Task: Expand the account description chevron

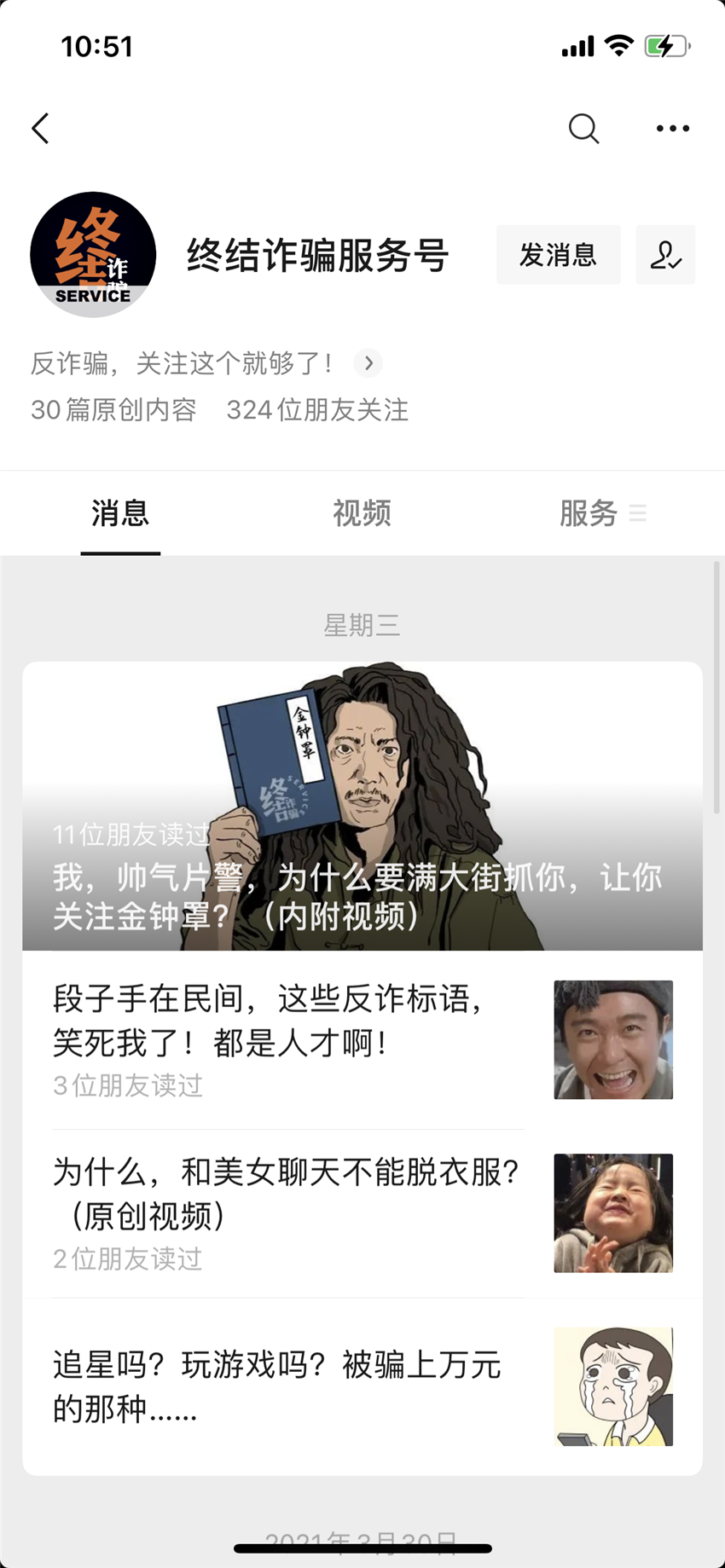Action: pyautogui.click(x=368, y=363)
